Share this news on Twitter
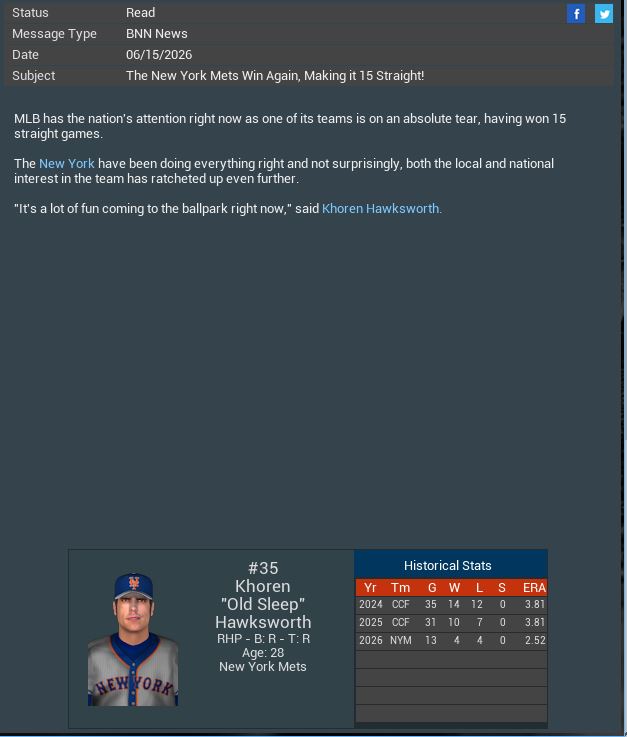 pyautogui.click(x=604, y=13)
